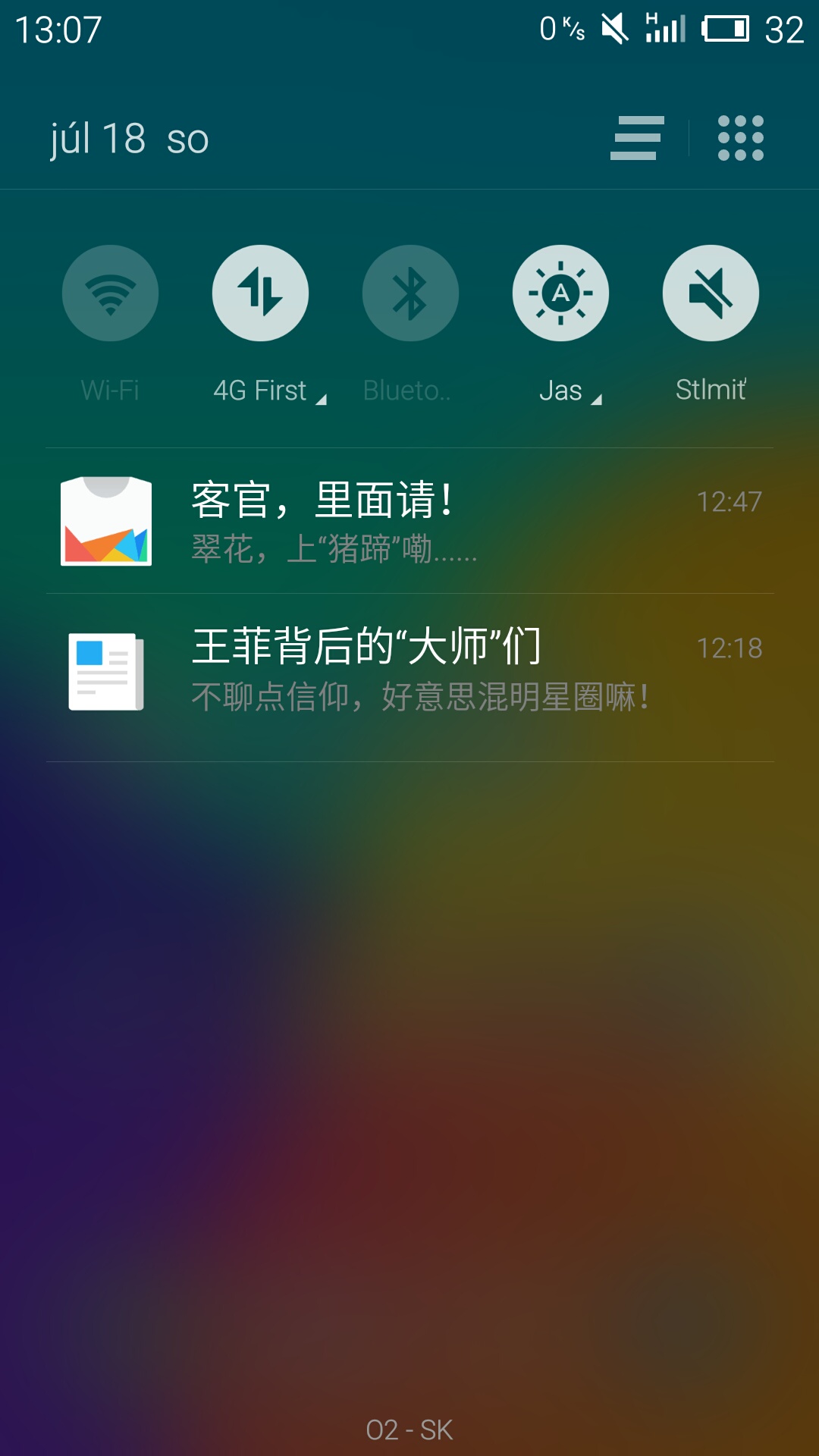Enable the Bluetooth quick setting
The width and height of the screenshot is (819, 1456).
(410, 293)
